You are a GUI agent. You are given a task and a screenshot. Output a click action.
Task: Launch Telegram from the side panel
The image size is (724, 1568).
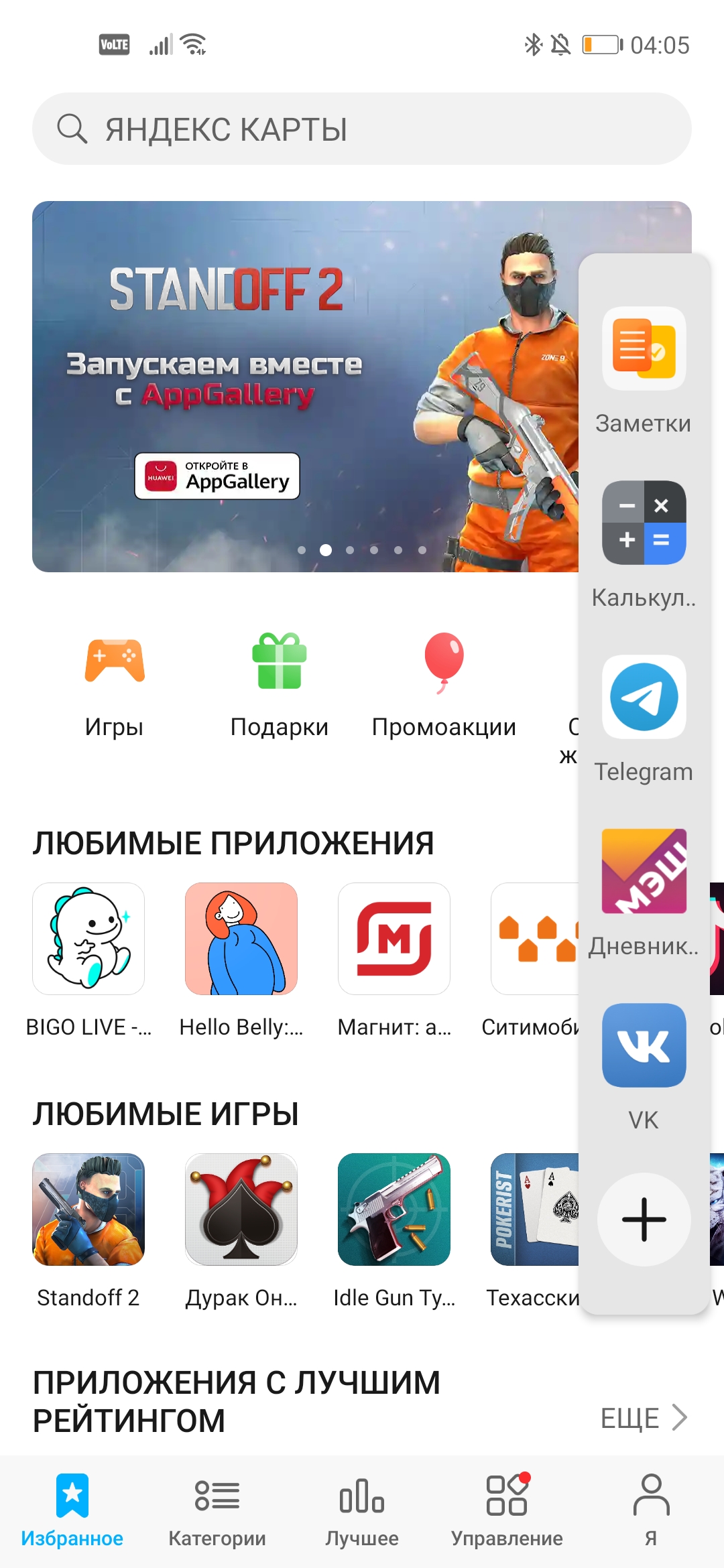644,697
